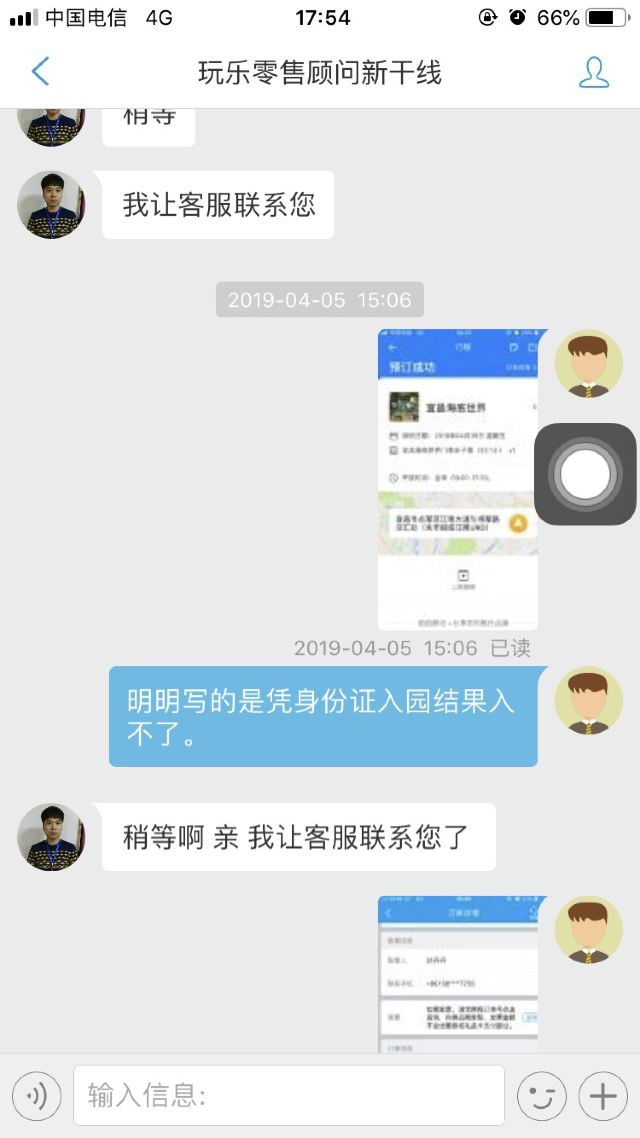Open the emoji picker
Image resolution: width=640 pixels, height=1138 pixels.
(541, 1096)
